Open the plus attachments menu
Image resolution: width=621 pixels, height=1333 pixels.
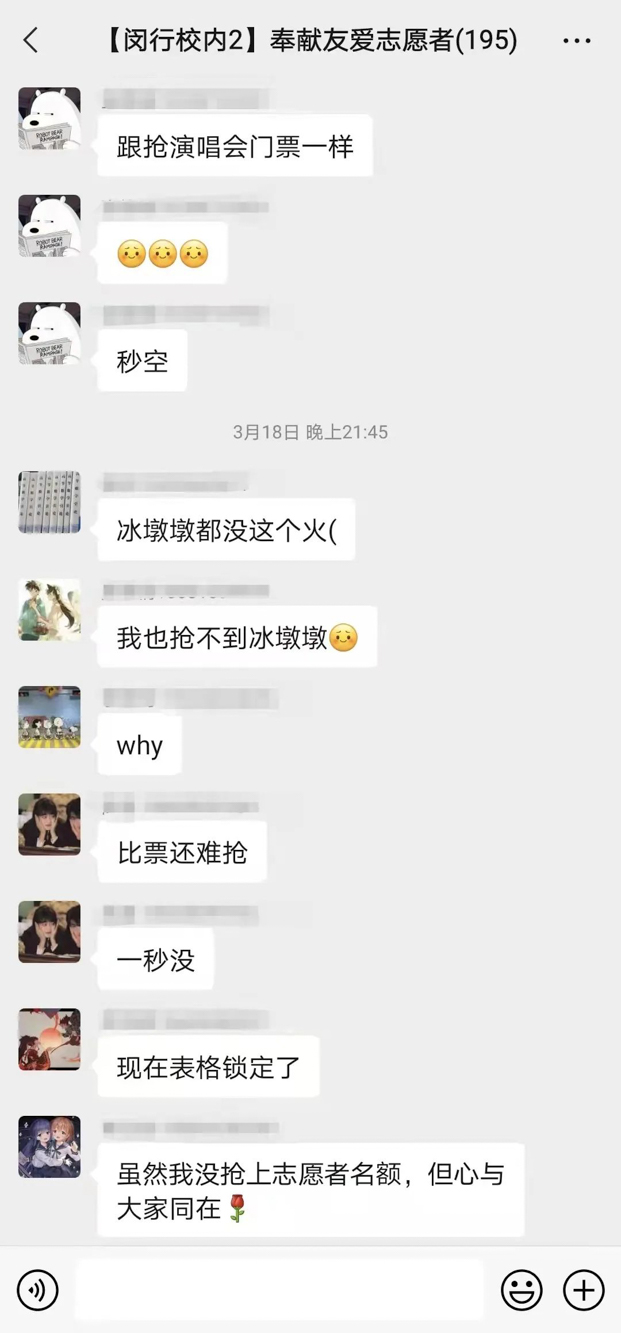pos(584,1290)
